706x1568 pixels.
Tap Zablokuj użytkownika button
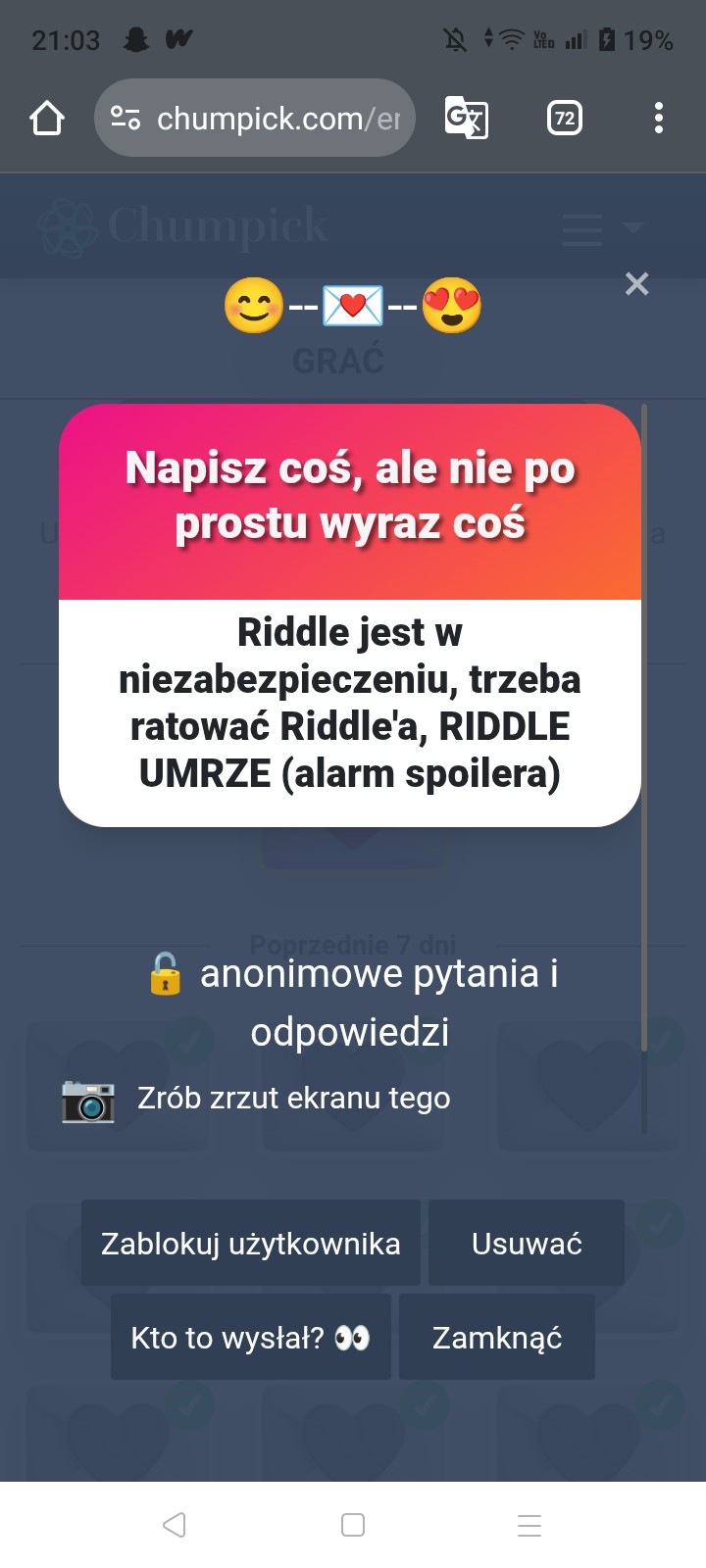pyautogui.click(x=251, y=1243)
